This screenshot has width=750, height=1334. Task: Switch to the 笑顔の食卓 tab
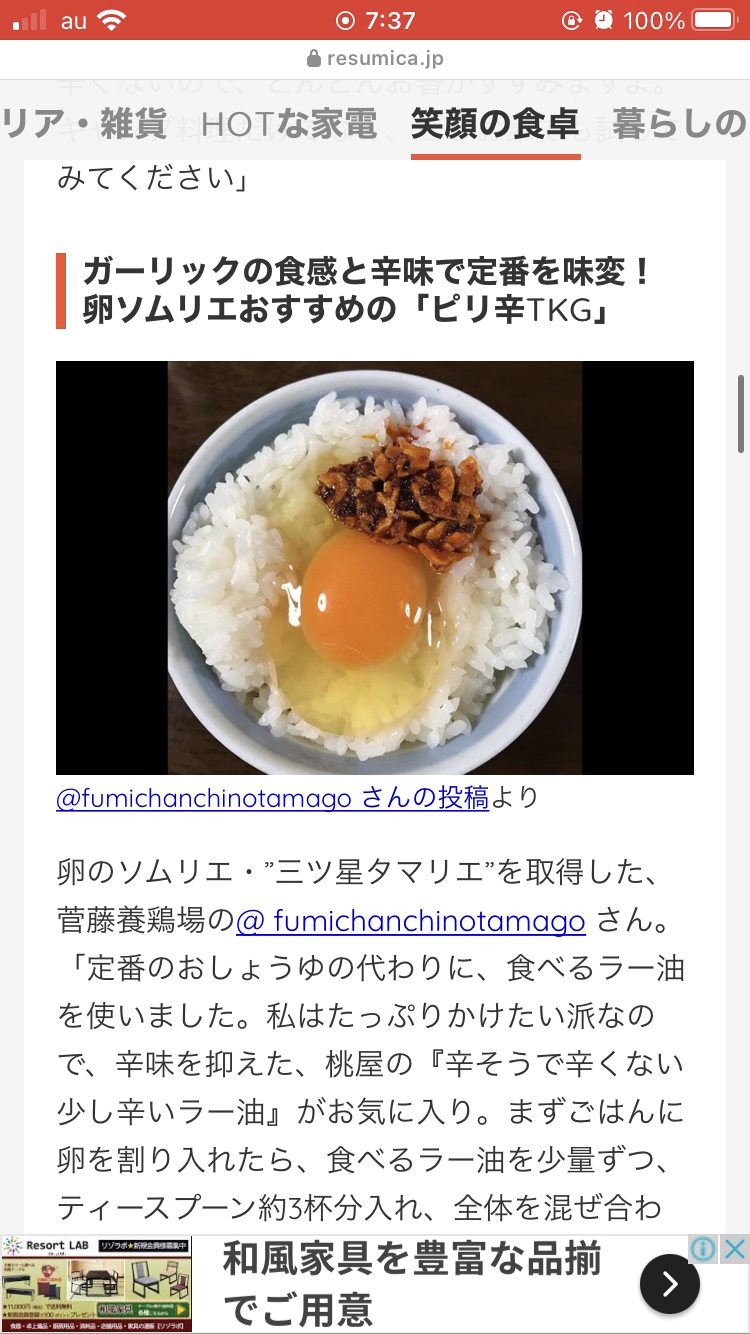tap(495, 124)
